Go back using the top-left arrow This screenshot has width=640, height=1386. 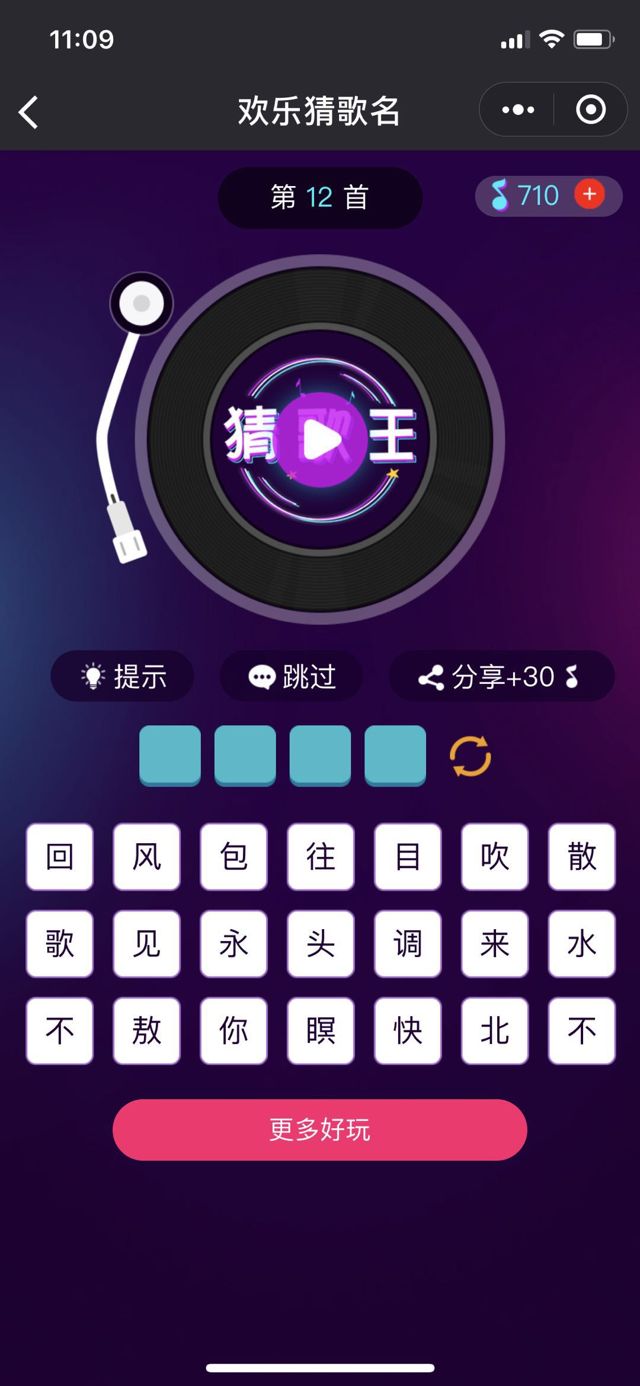tap(29, 112)
